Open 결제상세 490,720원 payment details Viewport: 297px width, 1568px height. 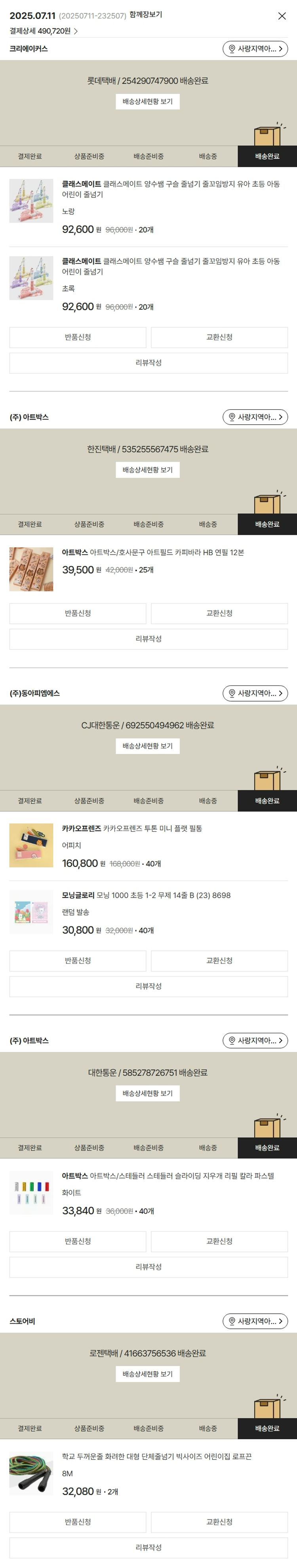coord(43,31)
